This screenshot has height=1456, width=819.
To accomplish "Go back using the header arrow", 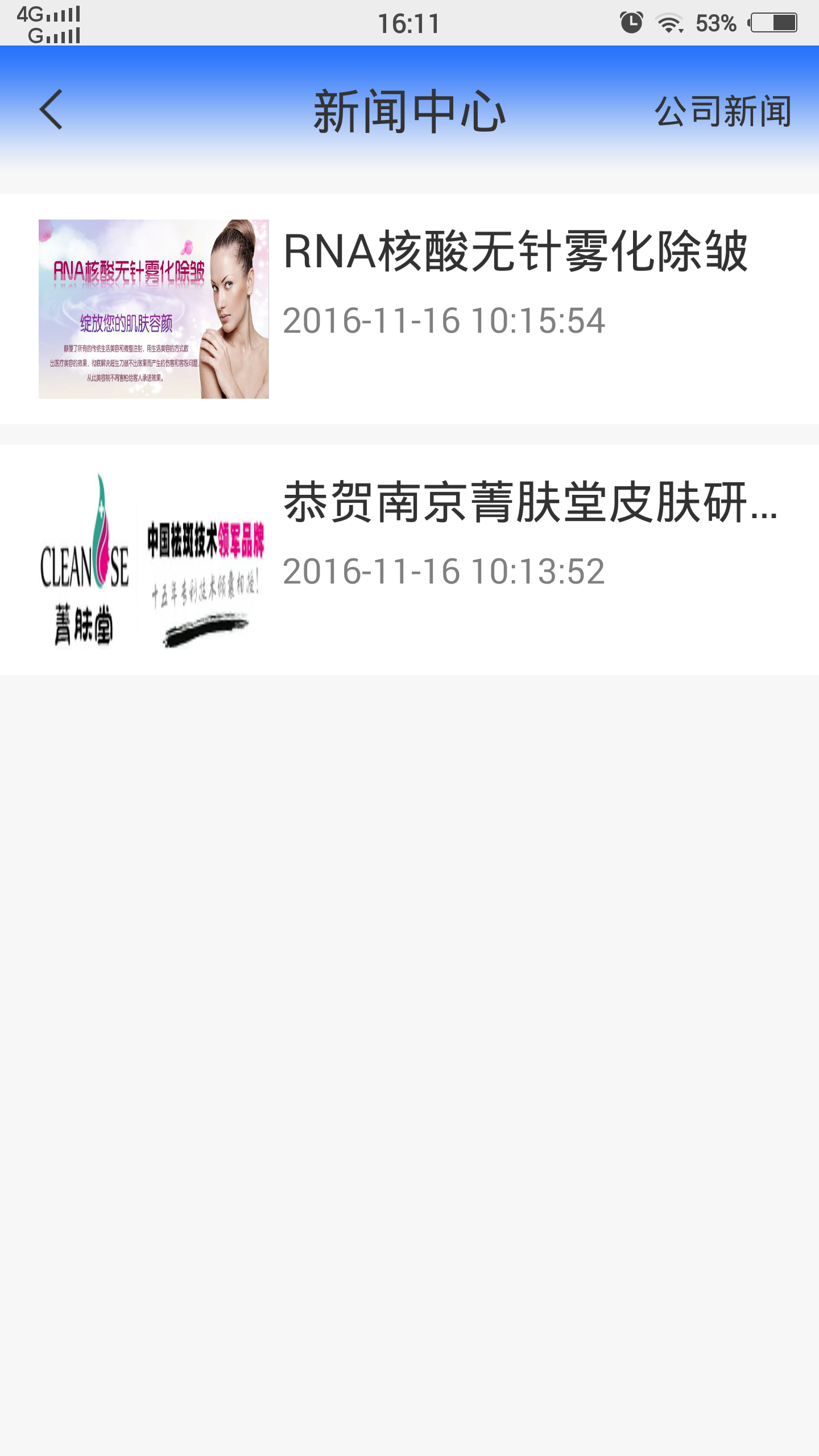I will pos(51,110).
